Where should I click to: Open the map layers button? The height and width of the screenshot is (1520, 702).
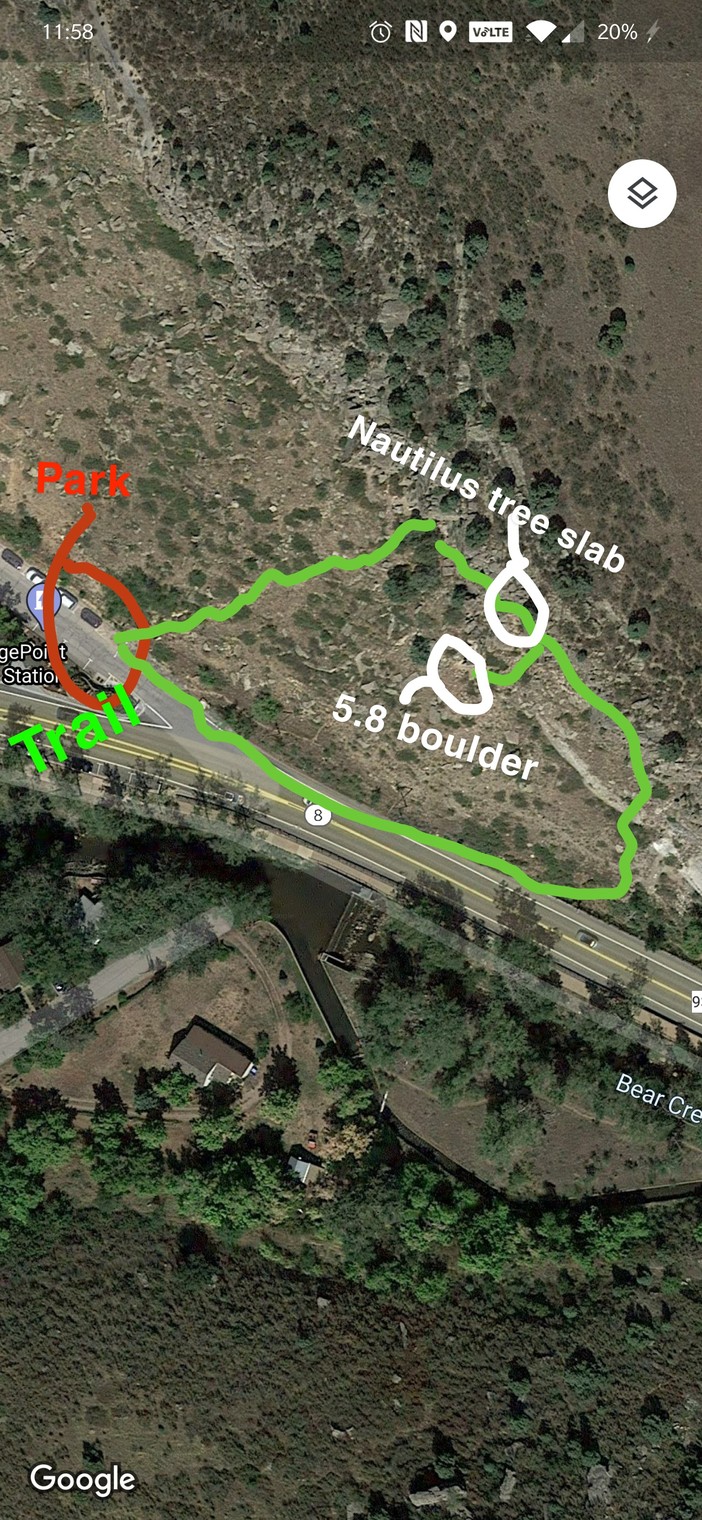click(x=642, y=194)
